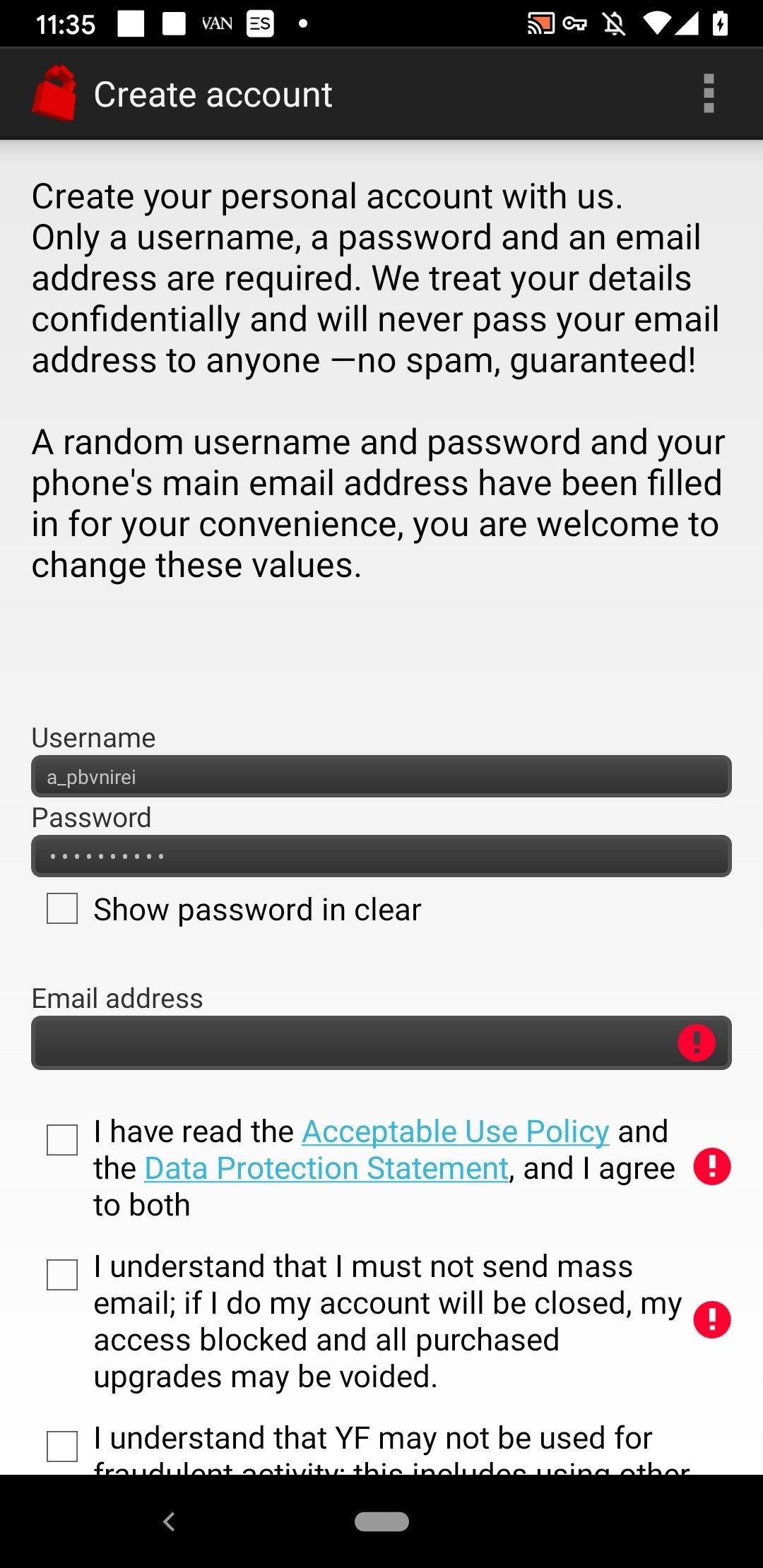Screen dimensions: 763x1568
Task: Open the overflow menu
Action: [x=709, y=93]
